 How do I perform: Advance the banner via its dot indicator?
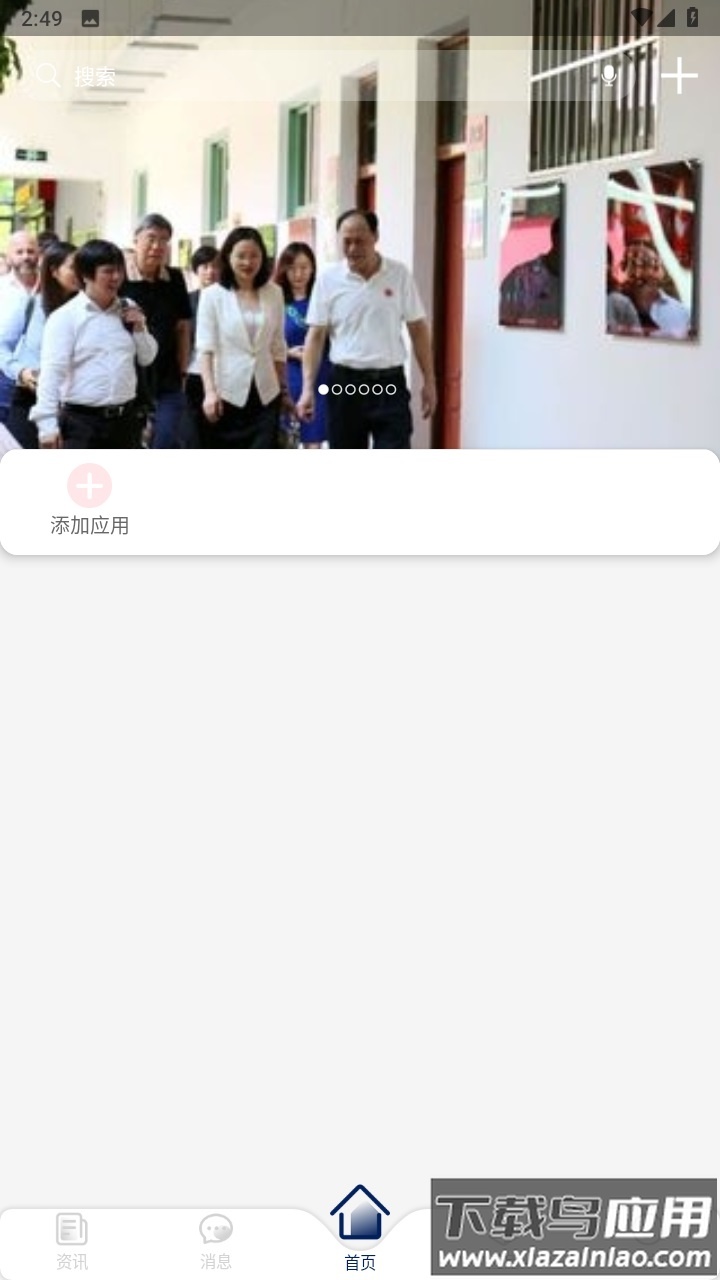(336, 390)
